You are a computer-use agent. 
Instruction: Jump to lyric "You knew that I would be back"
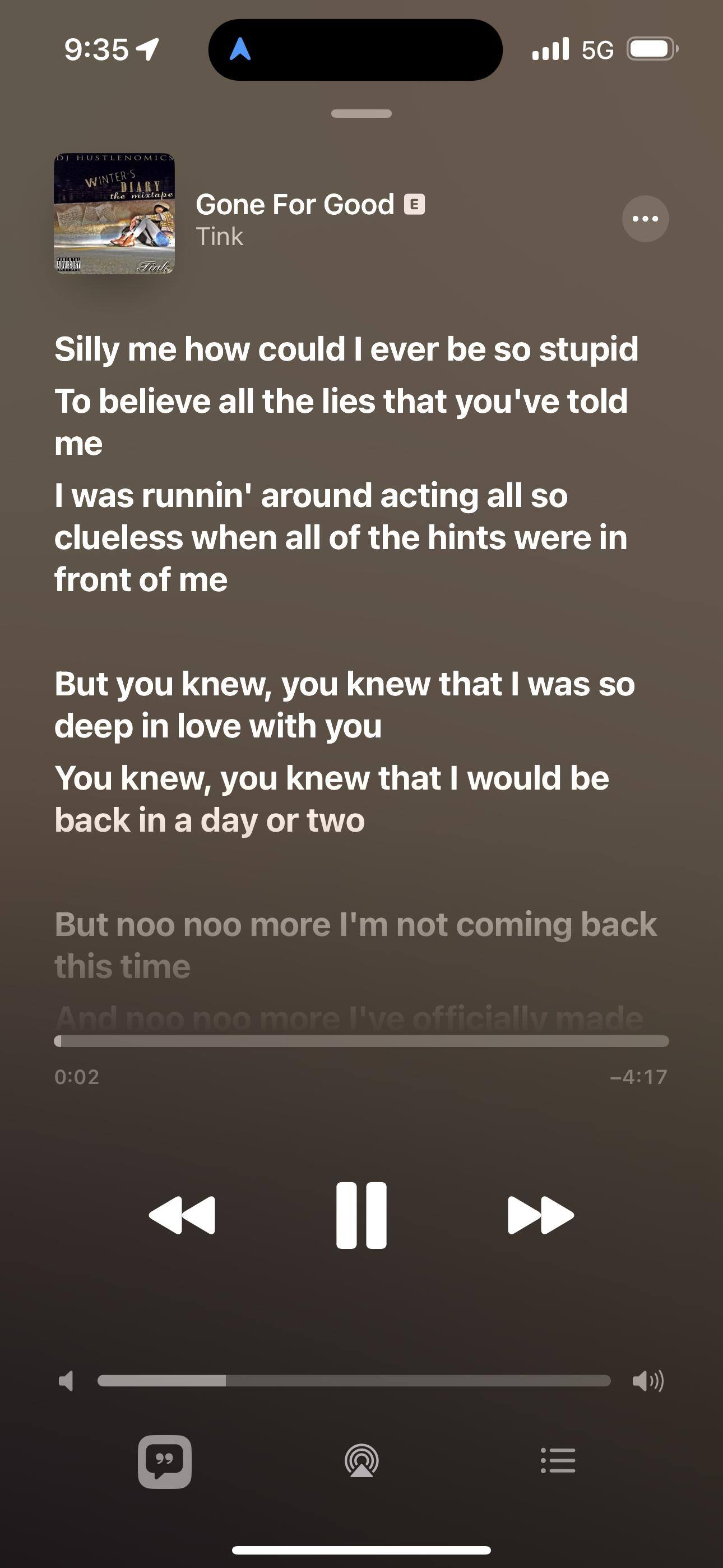tap(332, 799)
